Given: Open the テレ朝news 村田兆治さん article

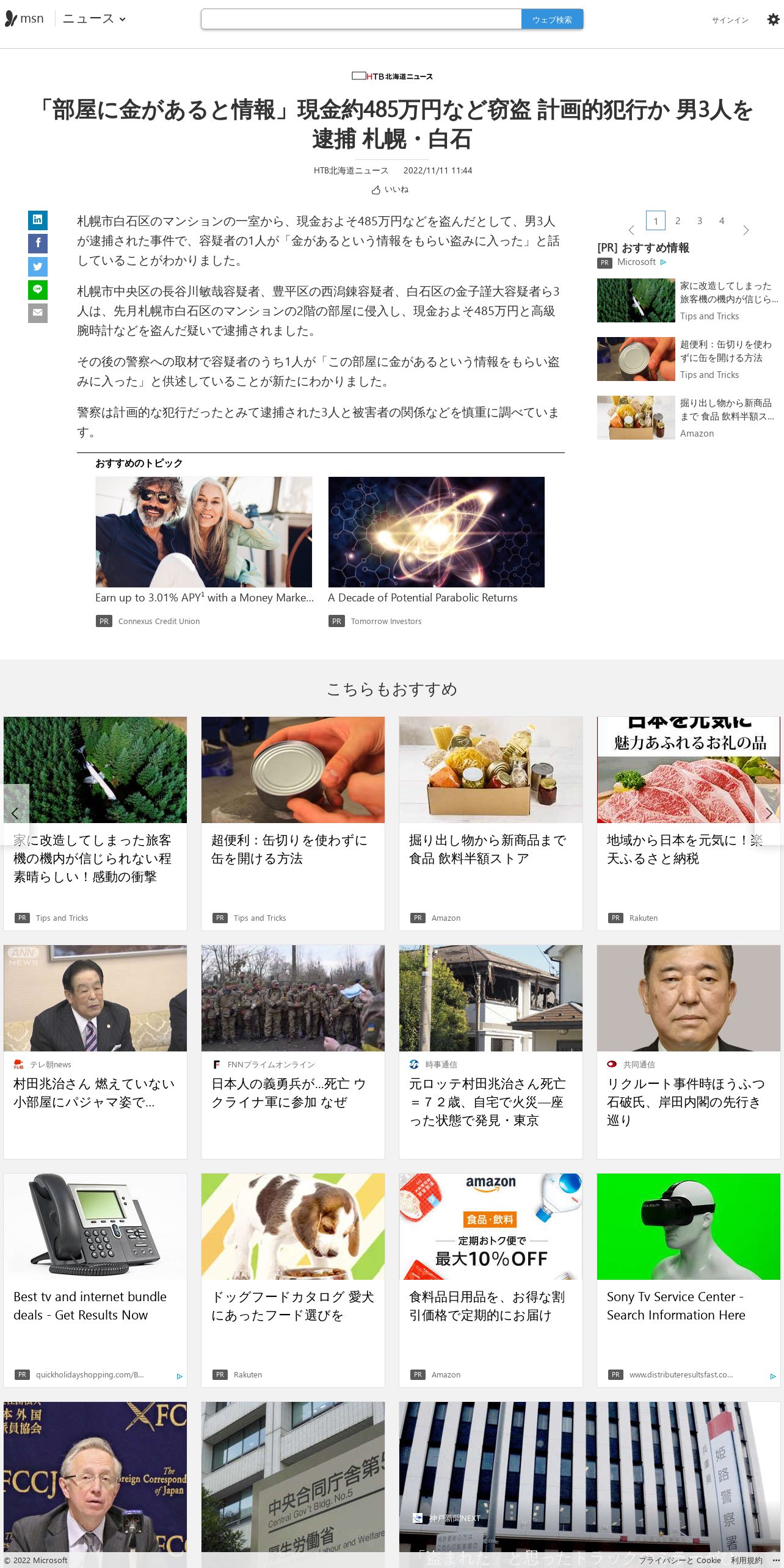Looking at the screenshot, I should coord(95,1052).
